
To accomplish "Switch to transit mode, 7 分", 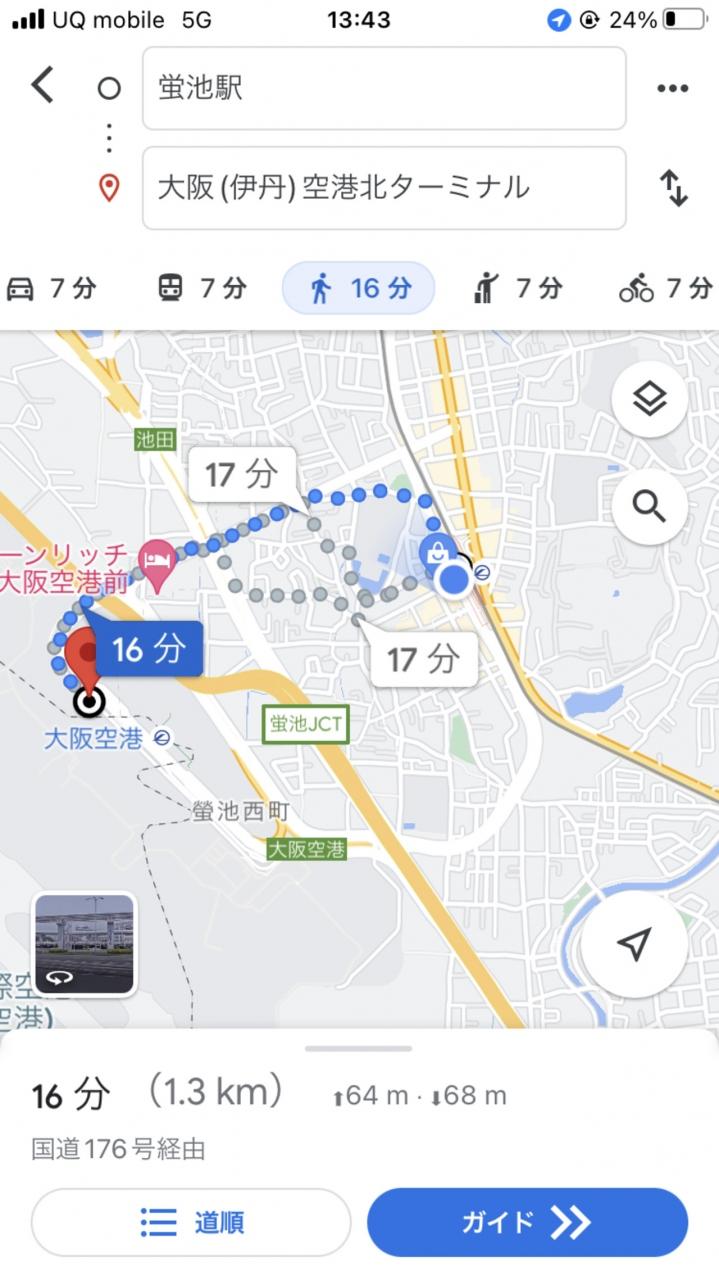I will point(202,289).
